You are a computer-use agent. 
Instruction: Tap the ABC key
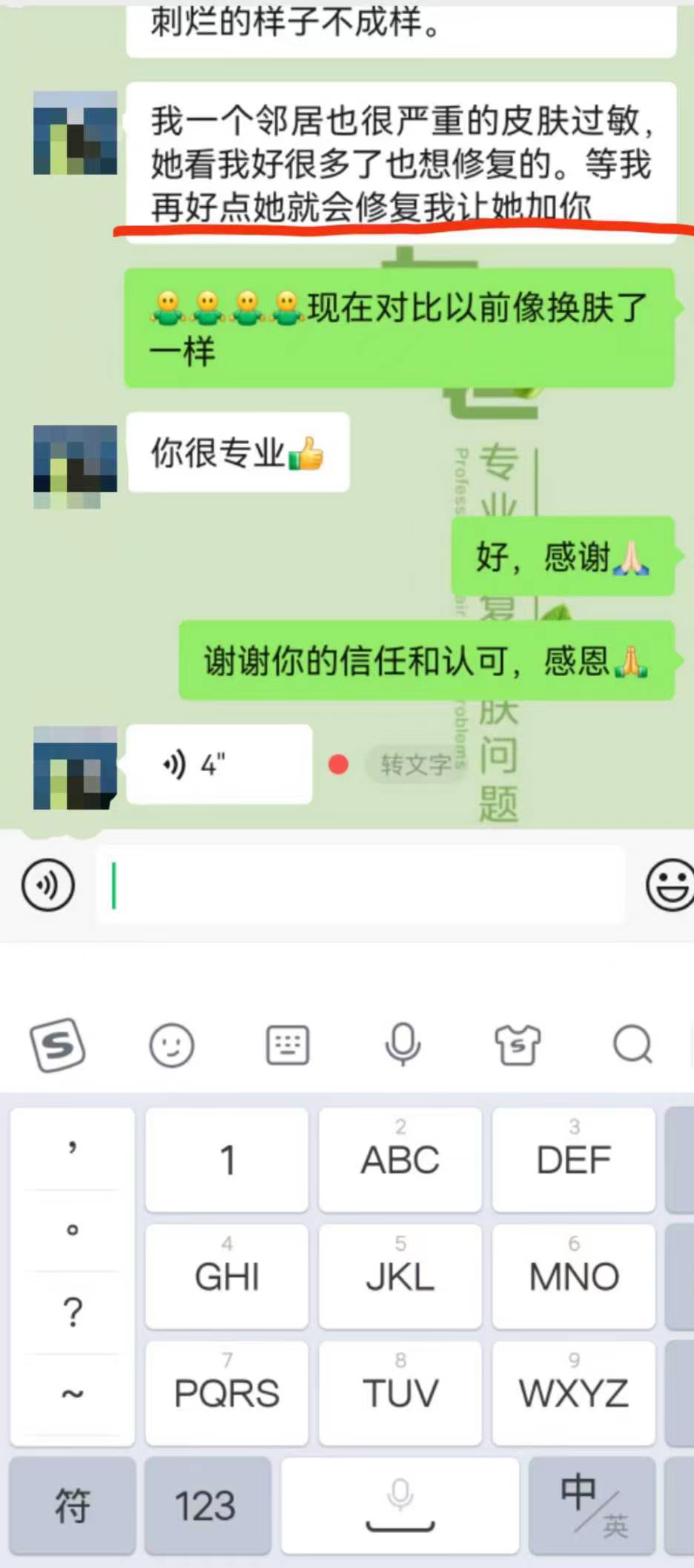[x=400, y=1160]
